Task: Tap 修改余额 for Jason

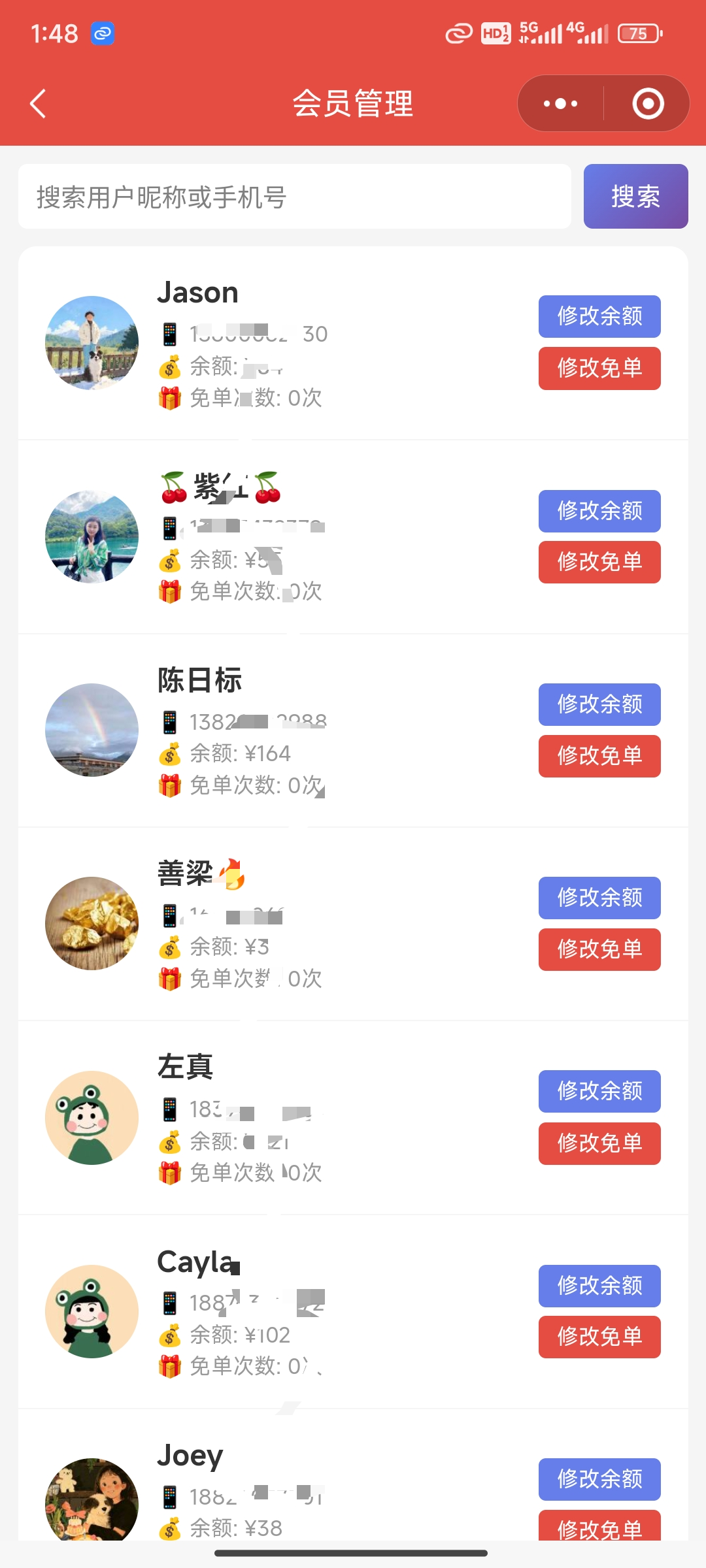Action: [599, 317]
